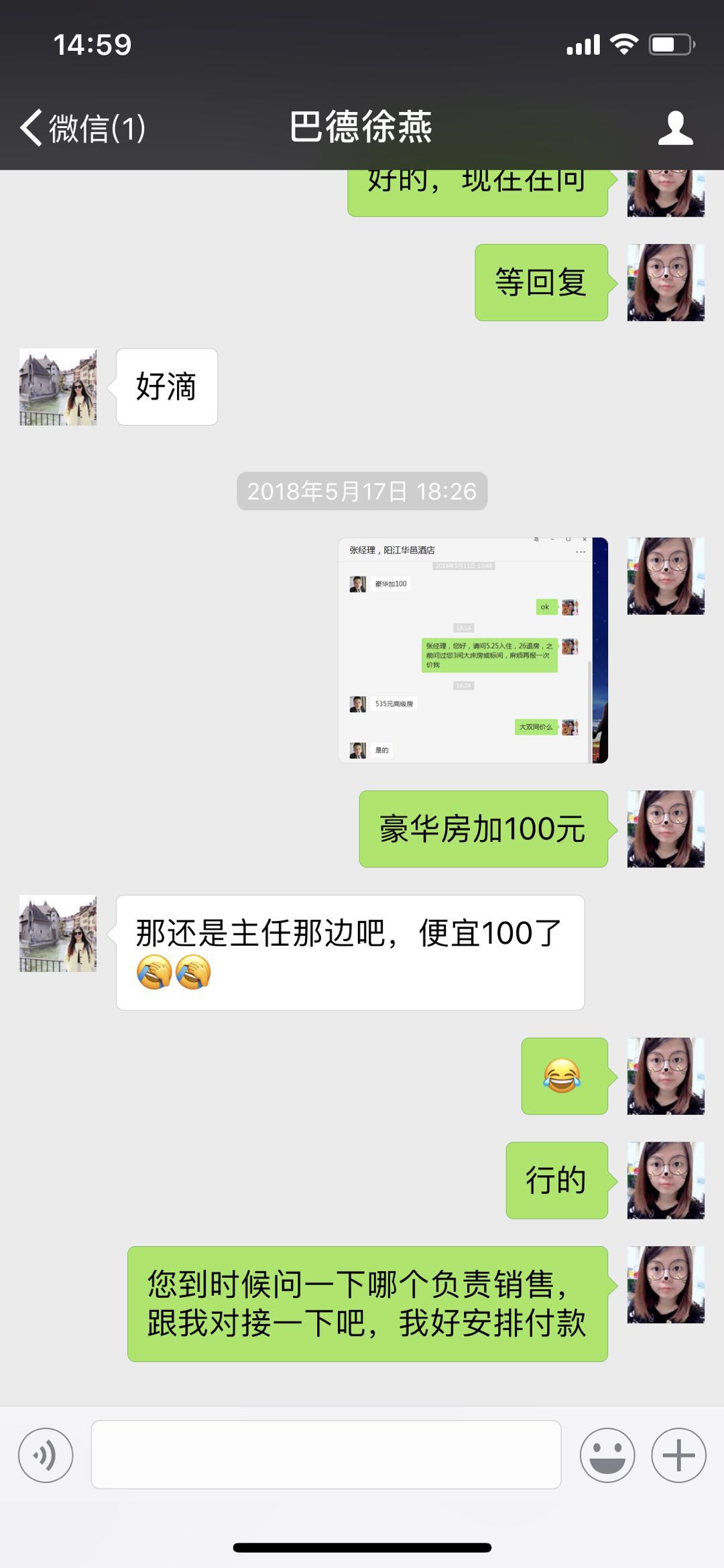Screen dimensions: 724x1568
Task: Go back to the 微信 chat list
Action: 82,127
